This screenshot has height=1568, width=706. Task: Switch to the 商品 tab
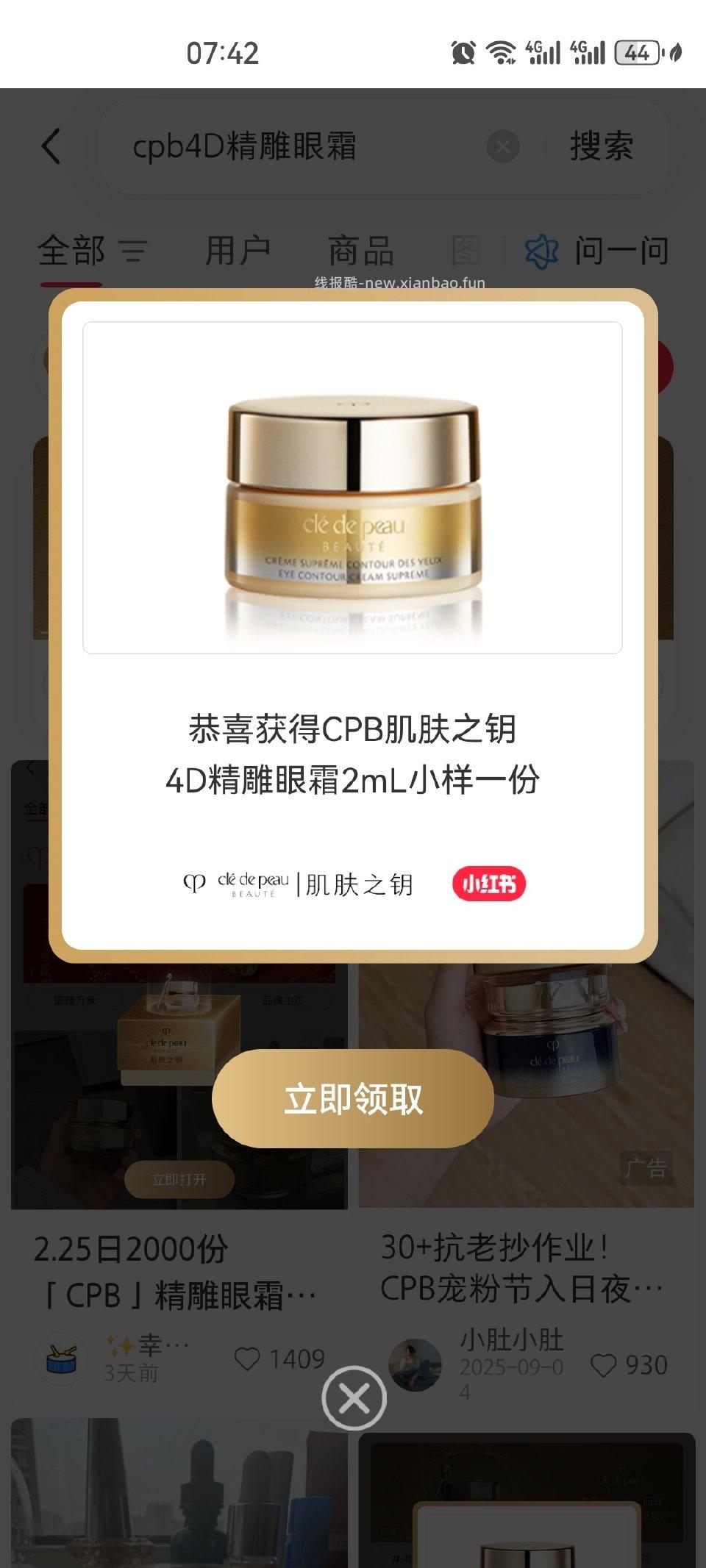click(361, 251)
